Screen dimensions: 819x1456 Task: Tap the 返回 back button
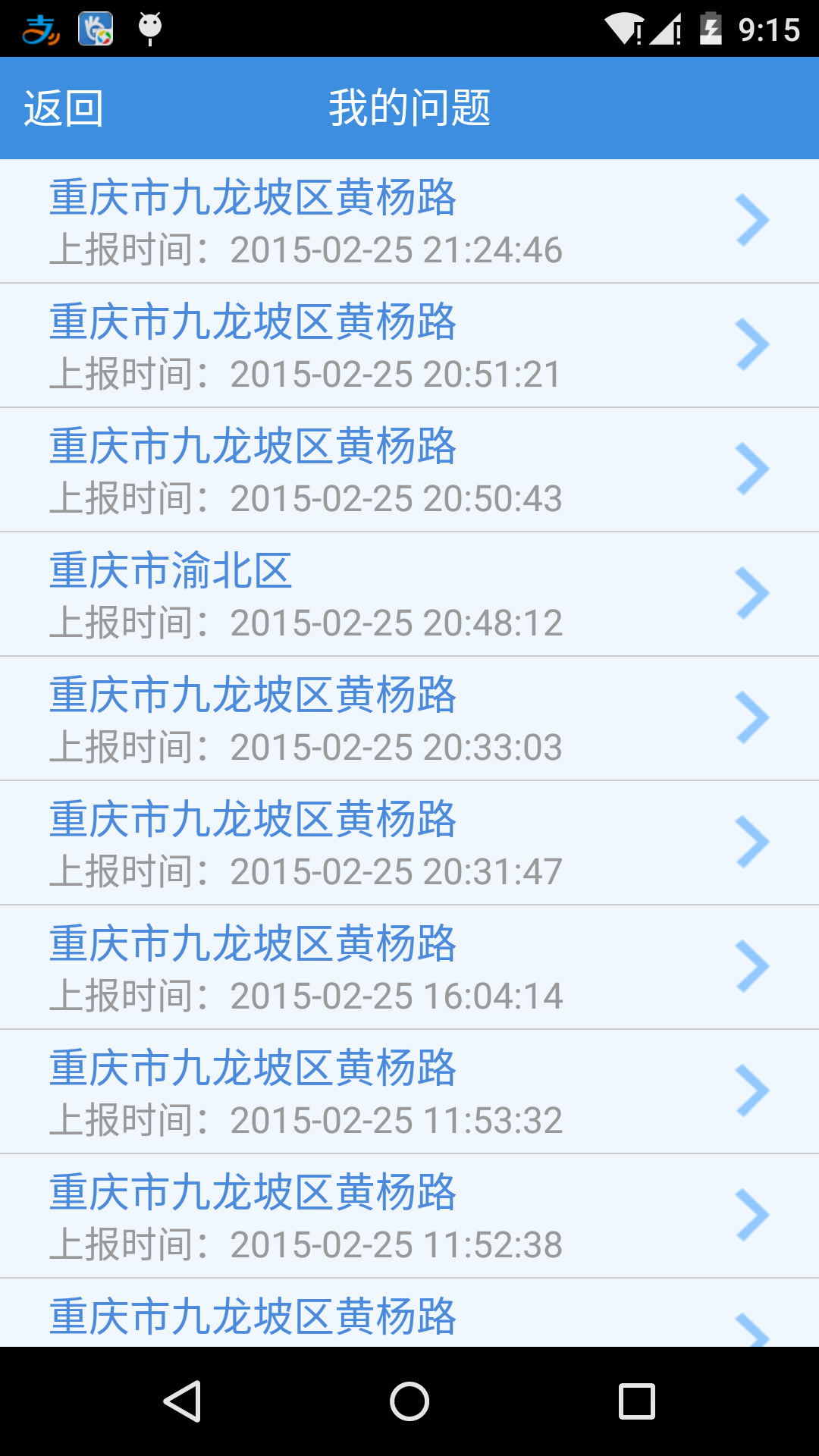pos(64,108)
